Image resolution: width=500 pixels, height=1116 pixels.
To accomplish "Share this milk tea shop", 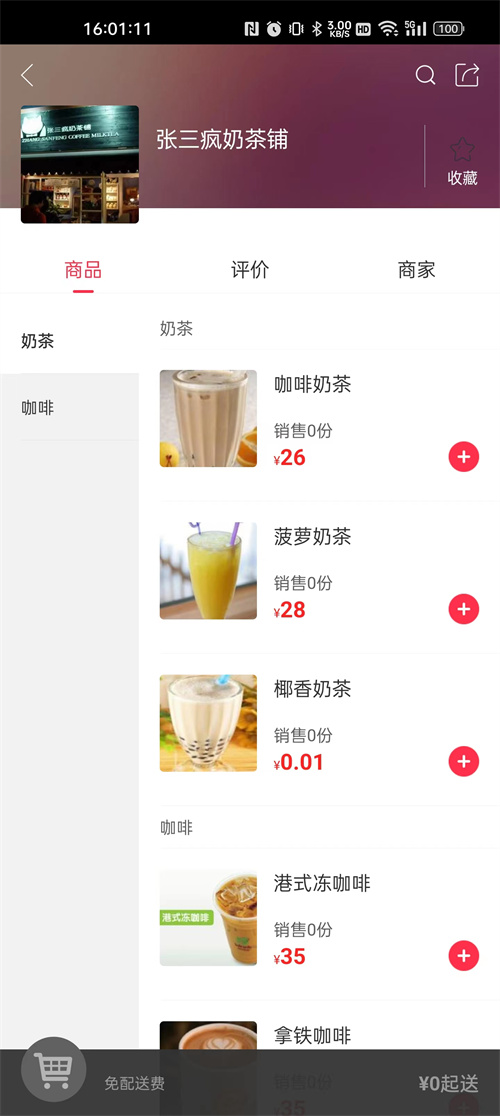I will coord(467,75).
